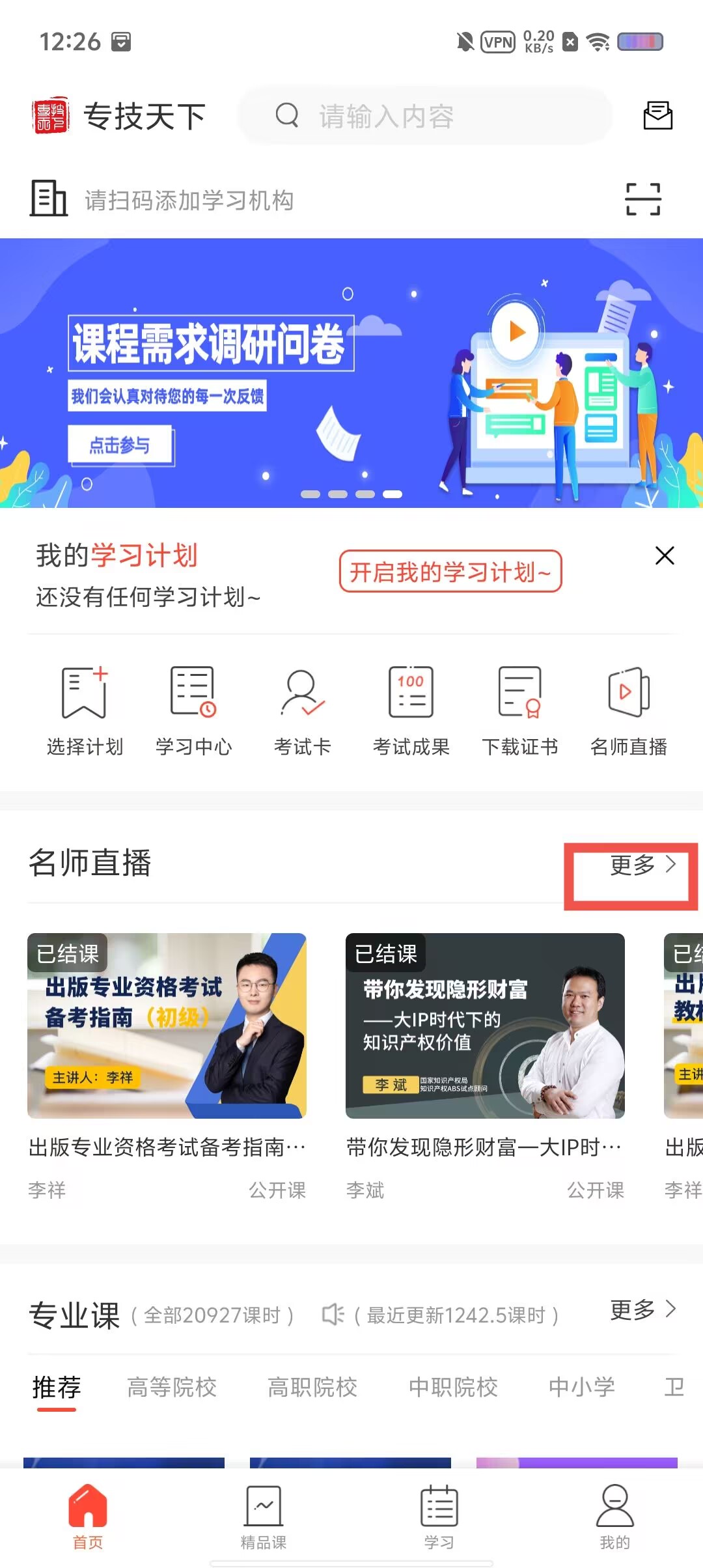See 更多 in 名师直播 section
Viewport: 703px width, 1568px height.
pyautogui.click(x=642, y=865)
